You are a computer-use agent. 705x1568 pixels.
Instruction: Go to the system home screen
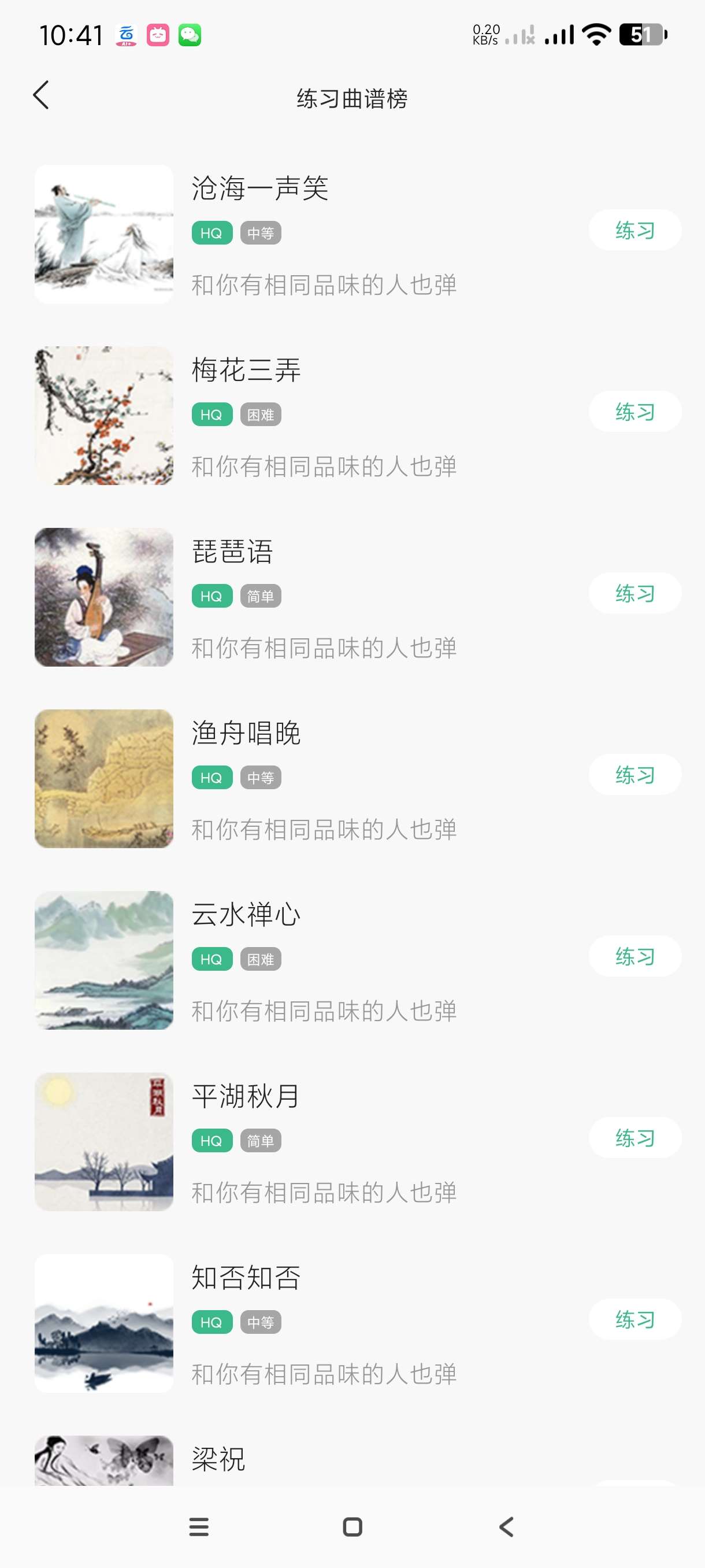pos(352,1526)
